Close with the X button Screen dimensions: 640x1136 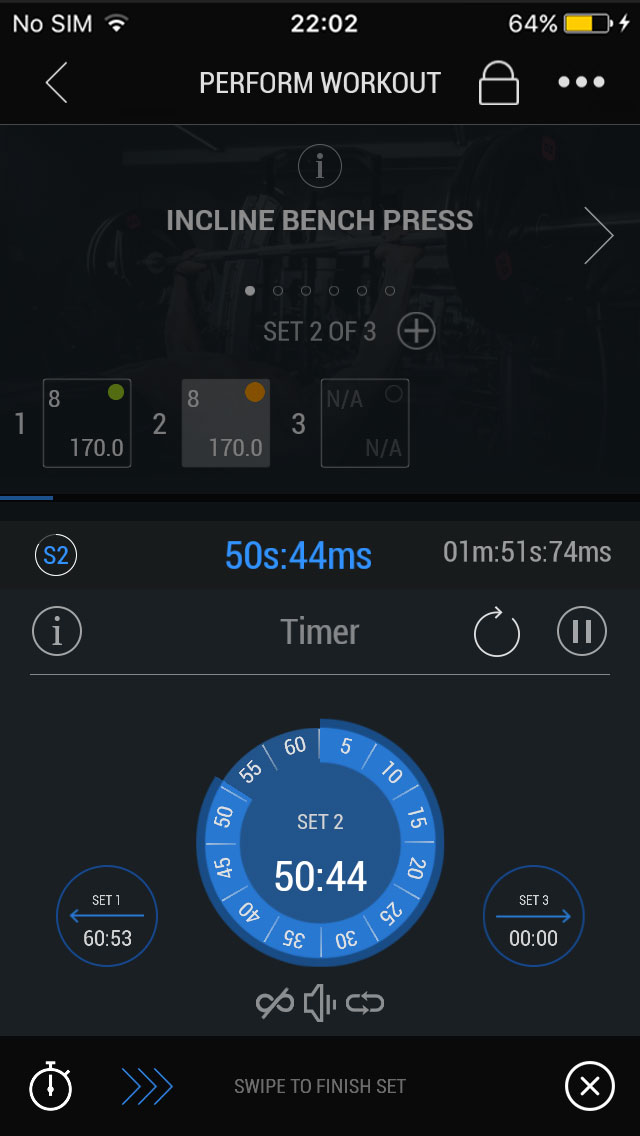click(590, 1086)
